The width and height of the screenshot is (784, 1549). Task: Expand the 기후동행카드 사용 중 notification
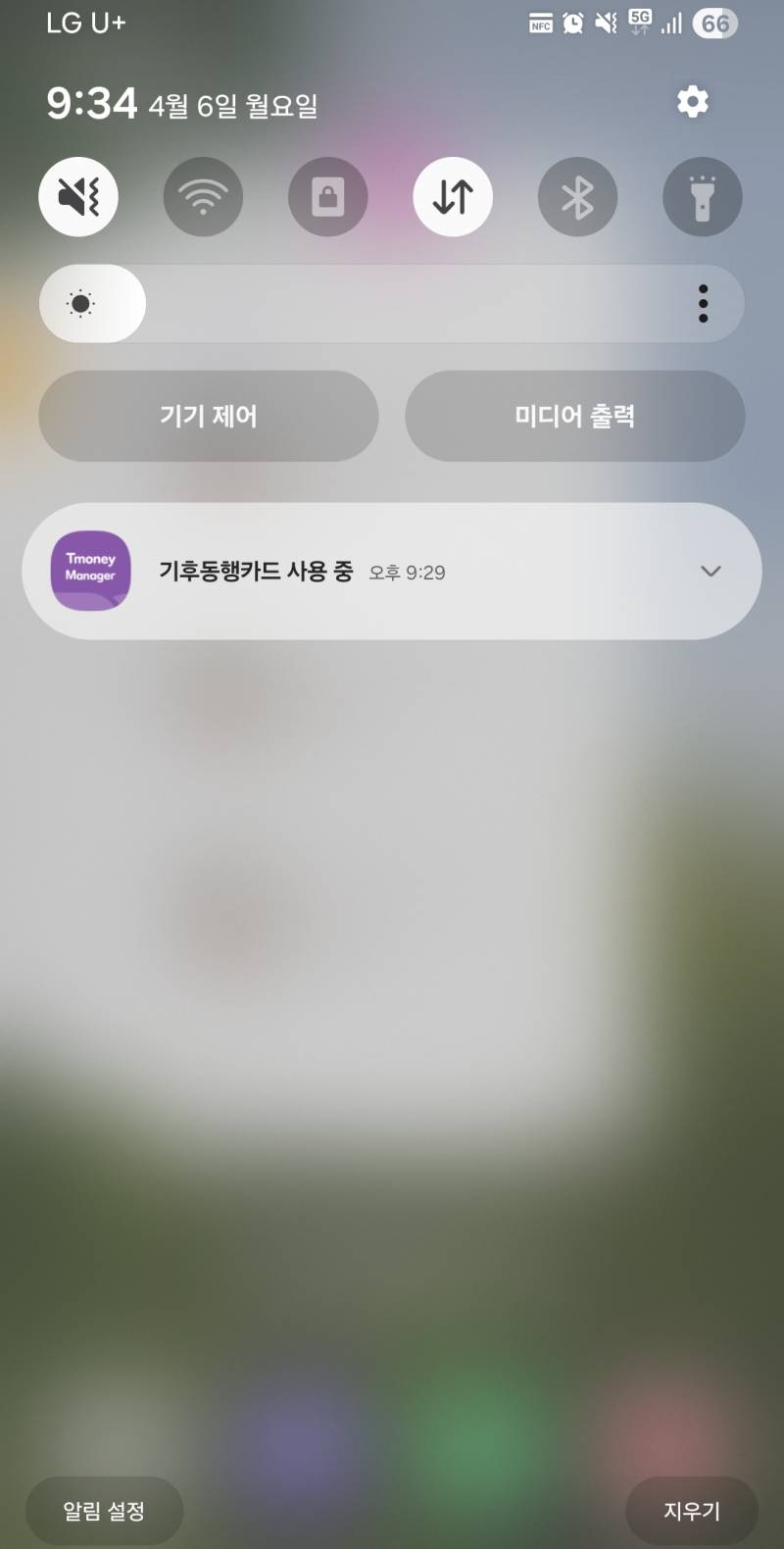click(711, 571)
